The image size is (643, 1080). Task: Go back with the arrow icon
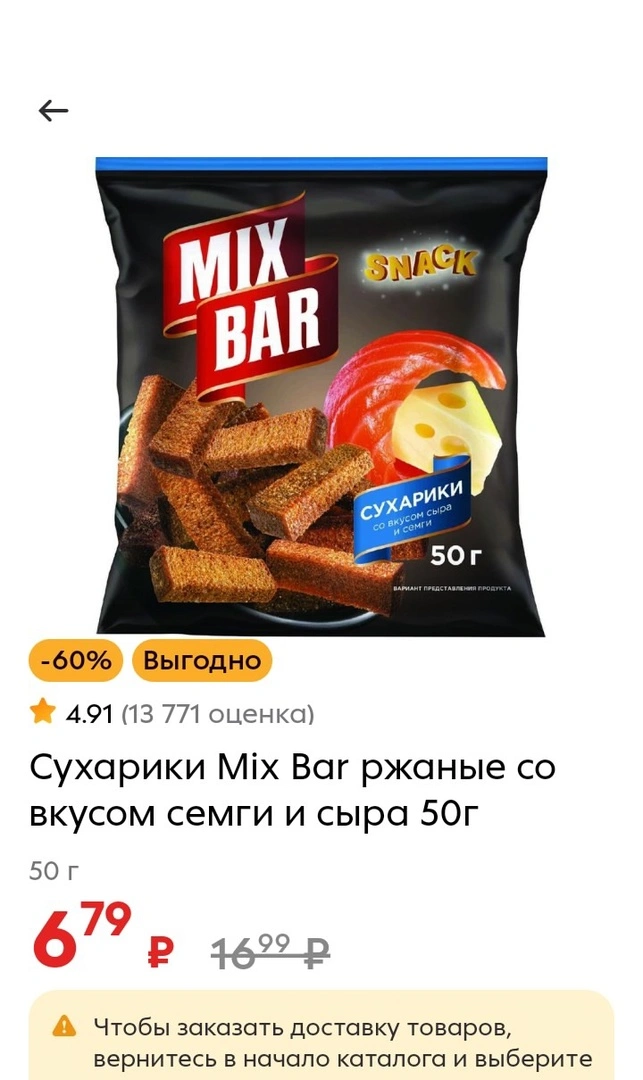click(53, 110)
